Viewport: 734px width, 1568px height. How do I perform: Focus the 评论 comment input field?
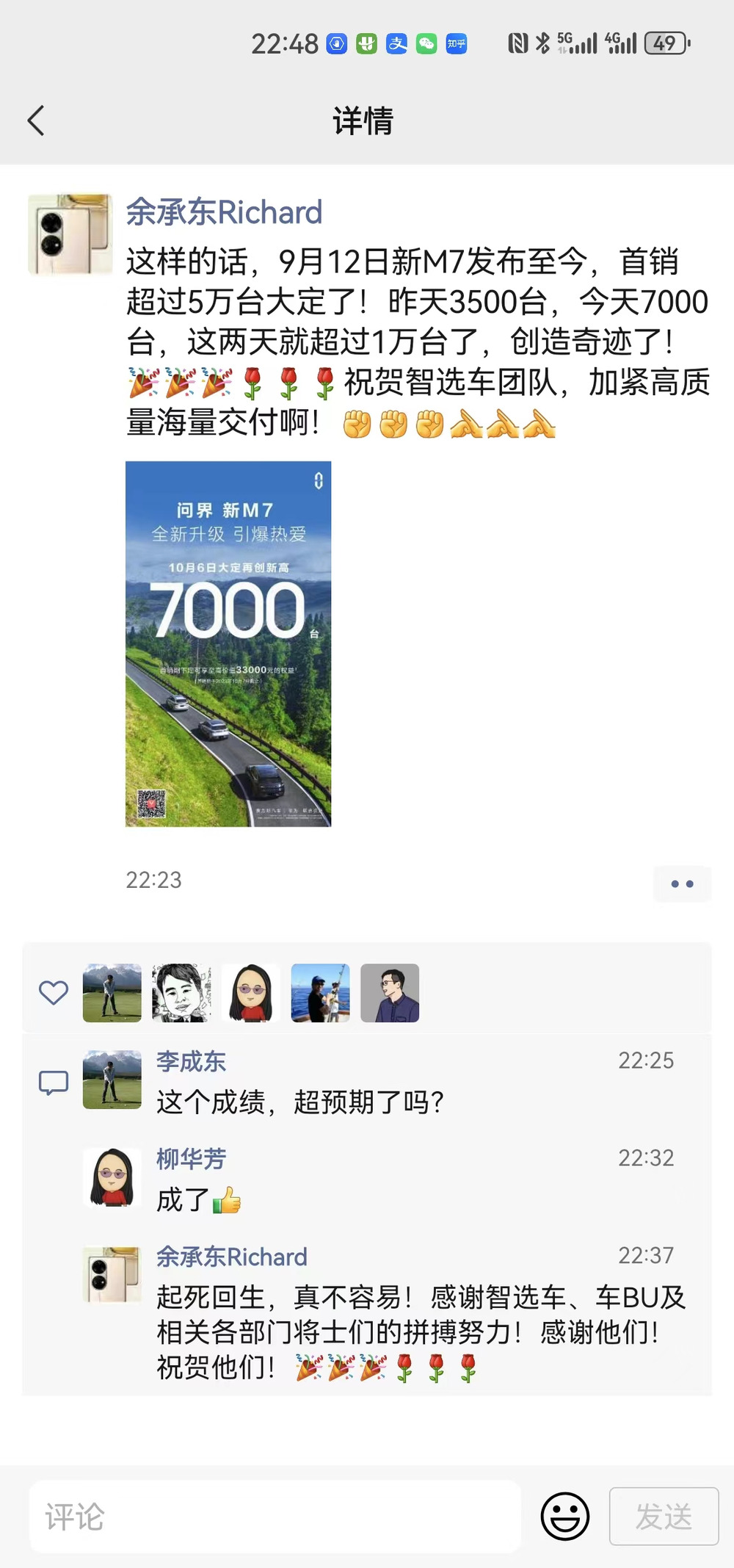tap(275, 1517)
